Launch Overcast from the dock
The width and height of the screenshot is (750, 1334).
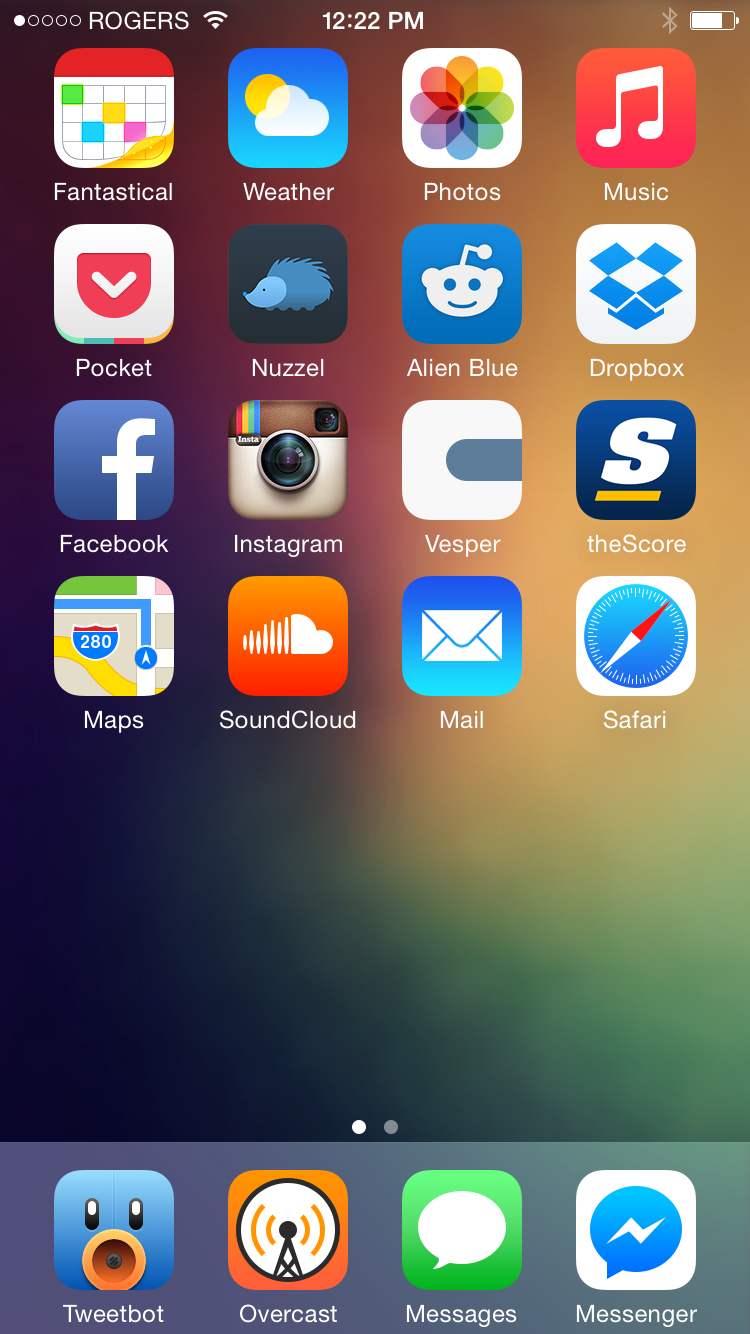coord(288,1230)
